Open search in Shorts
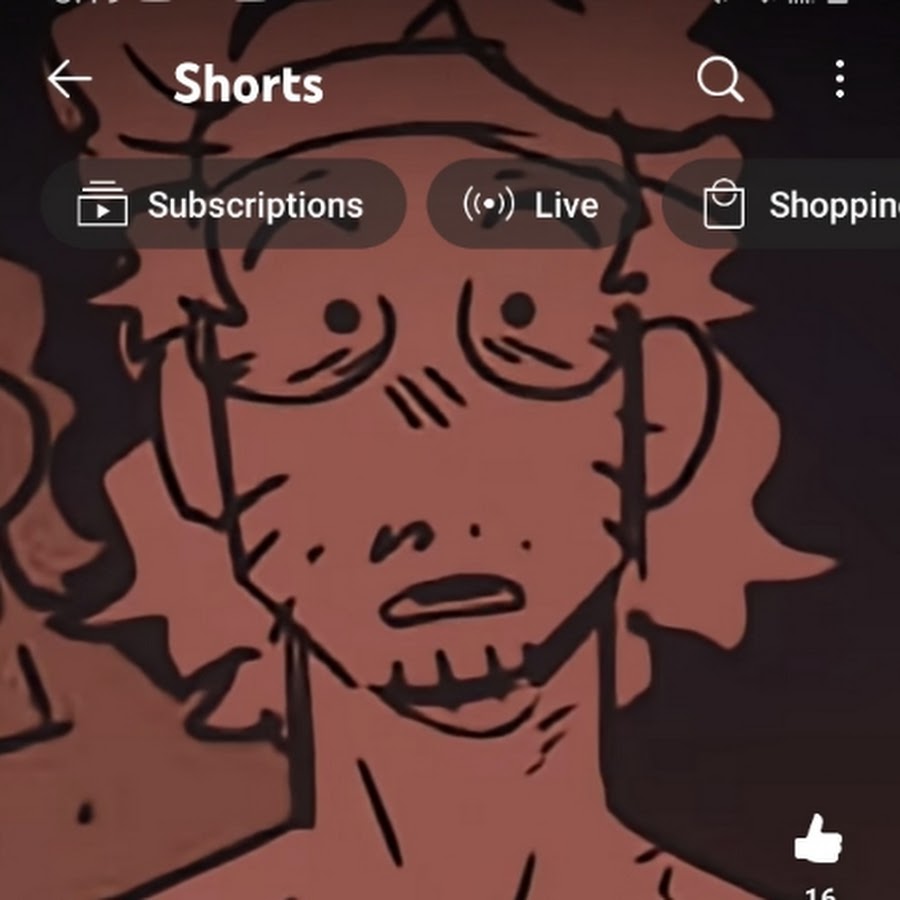This screenshot has width=900, height=900. 719,79
